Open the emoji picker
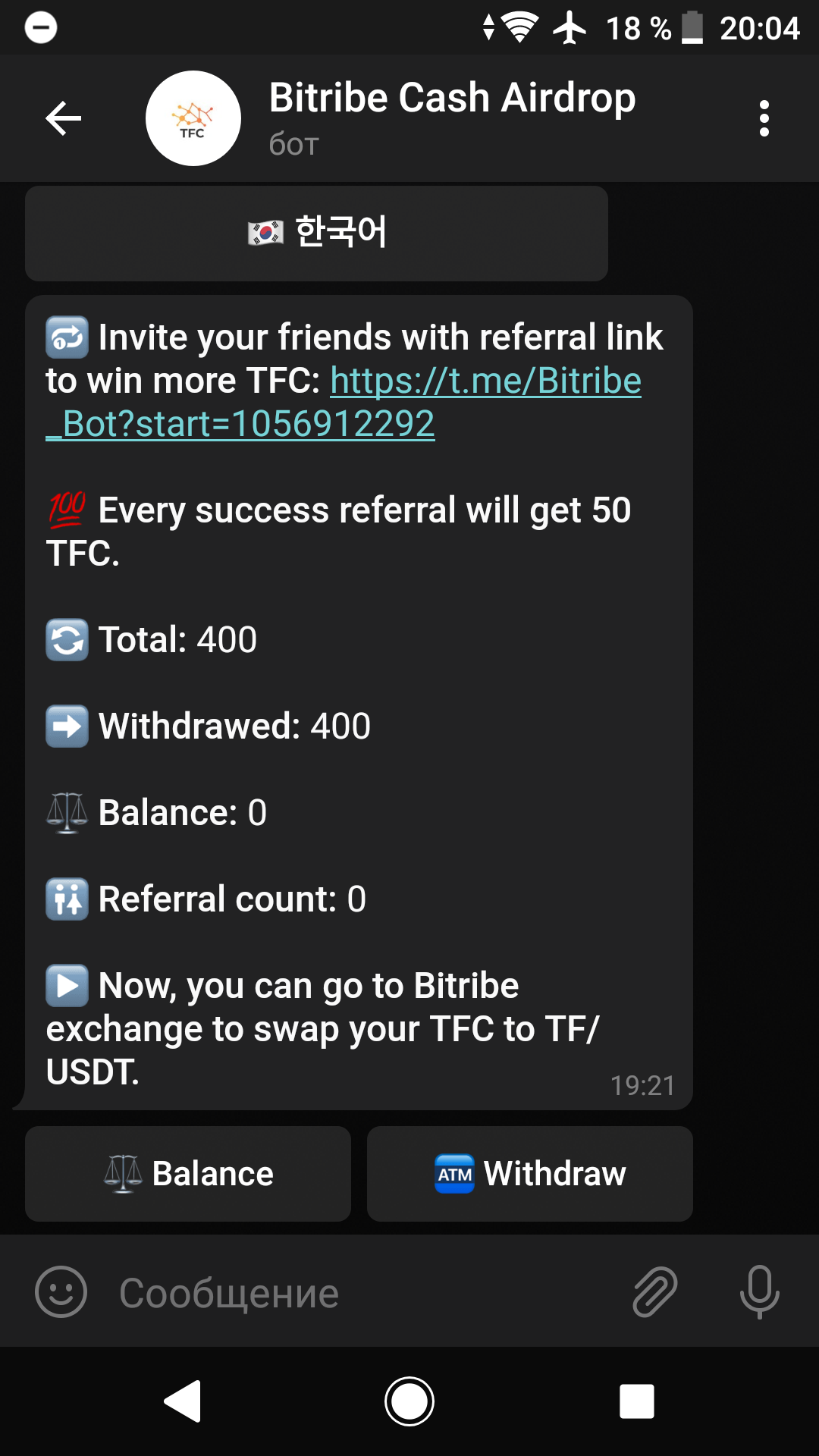Screen dimensions: 819x1456 pos(61,1291)
